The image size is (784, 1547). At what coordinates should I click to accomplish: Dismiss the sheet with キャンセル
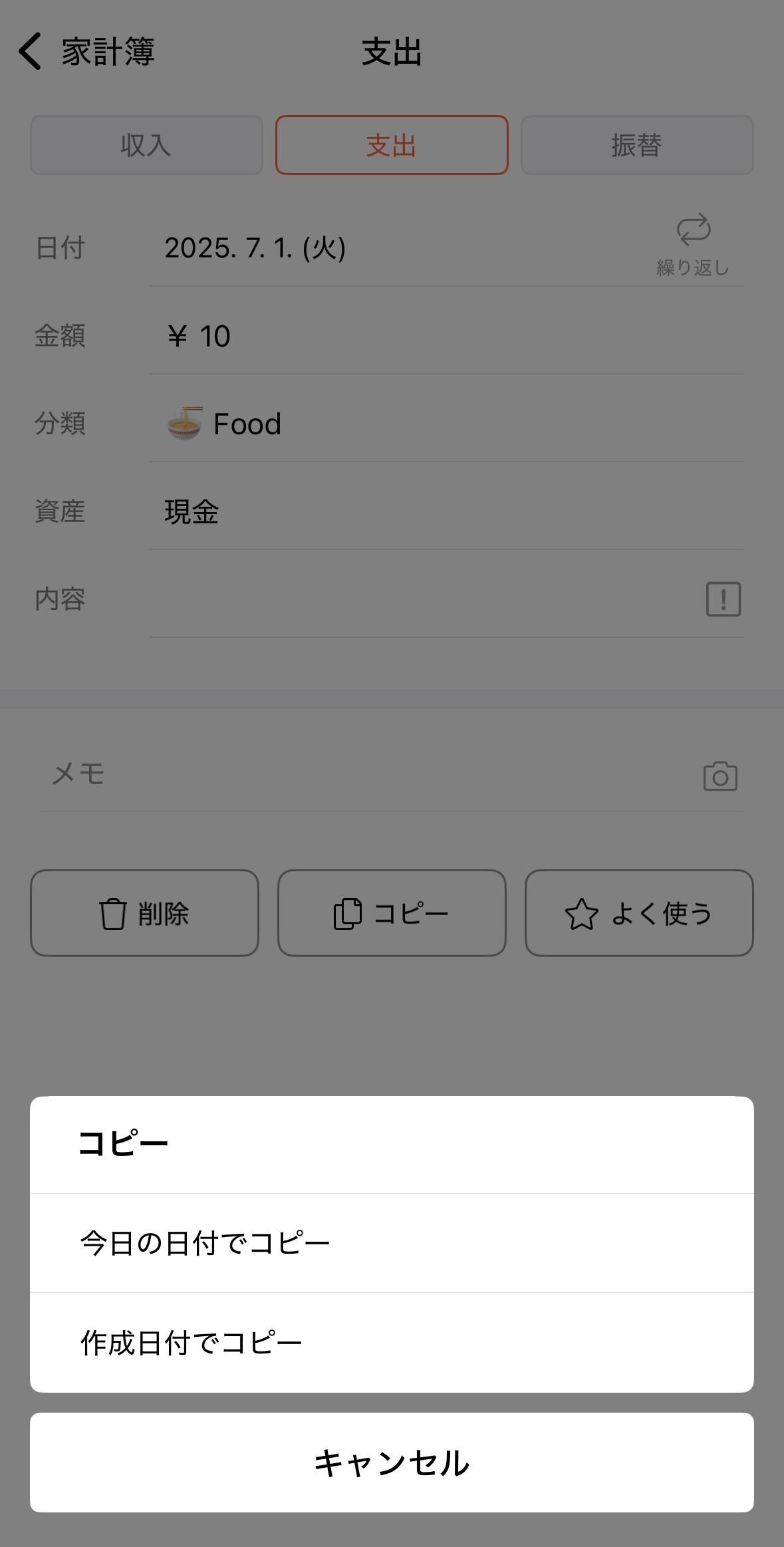[x=391, y=1463]
